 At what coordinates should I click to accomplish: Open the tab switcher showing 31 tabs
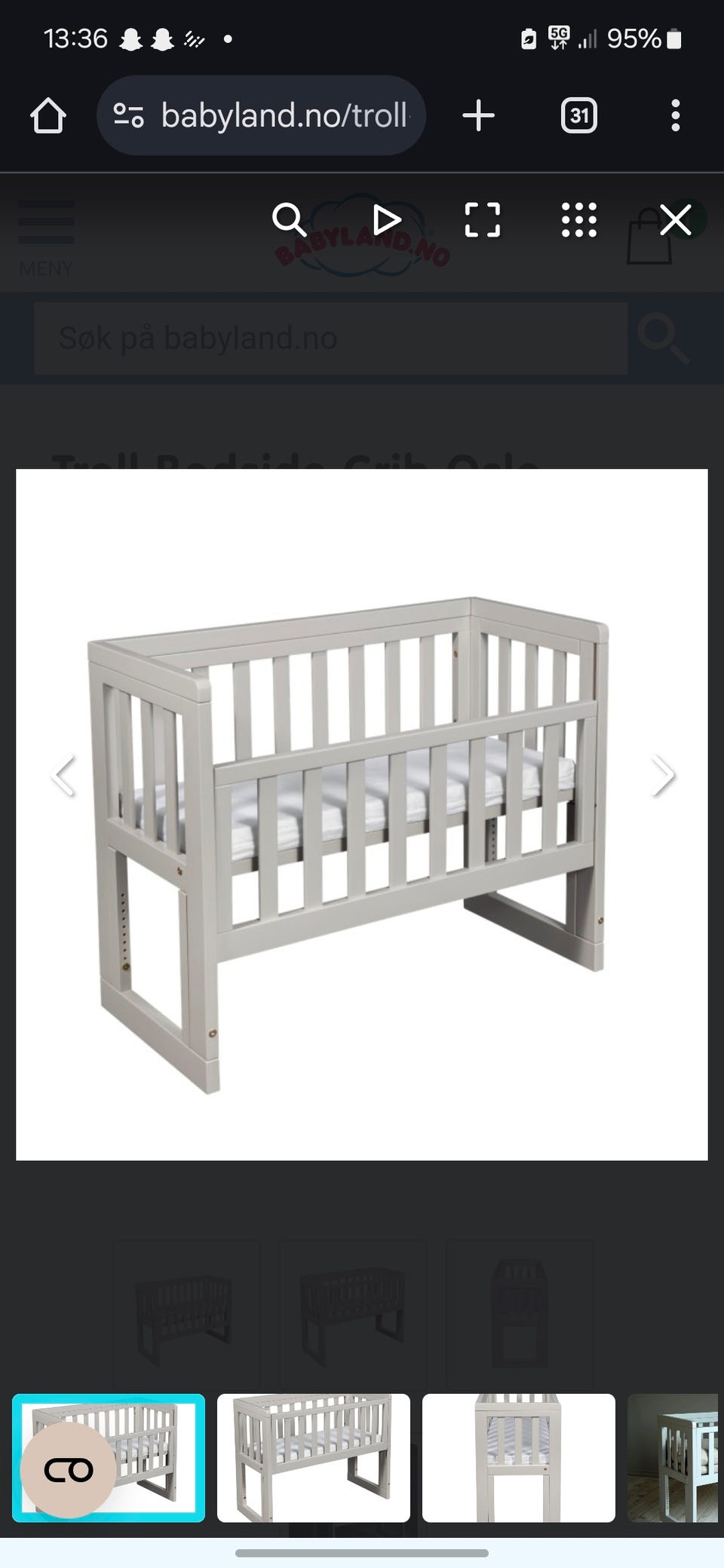pyautogui.click(x=579, y=115)
